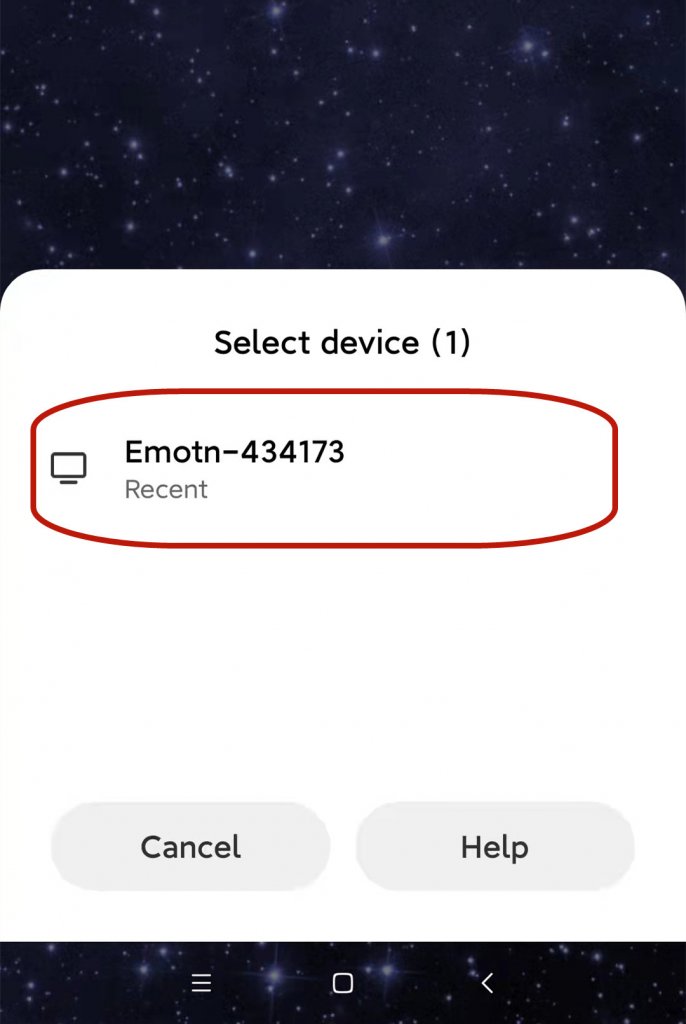Image resolution: width=686 pixels, height=1024 pixels.
Task: Open recent apps from navigation bar
Action: point(201,983)
